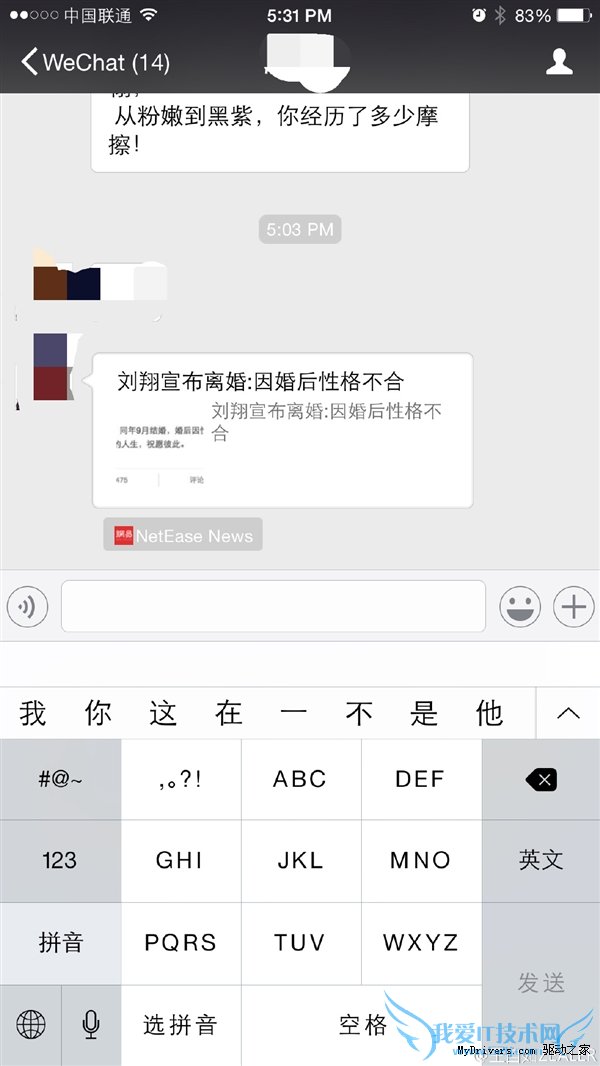Tap the 空格 space key

tap(362, 1024)
